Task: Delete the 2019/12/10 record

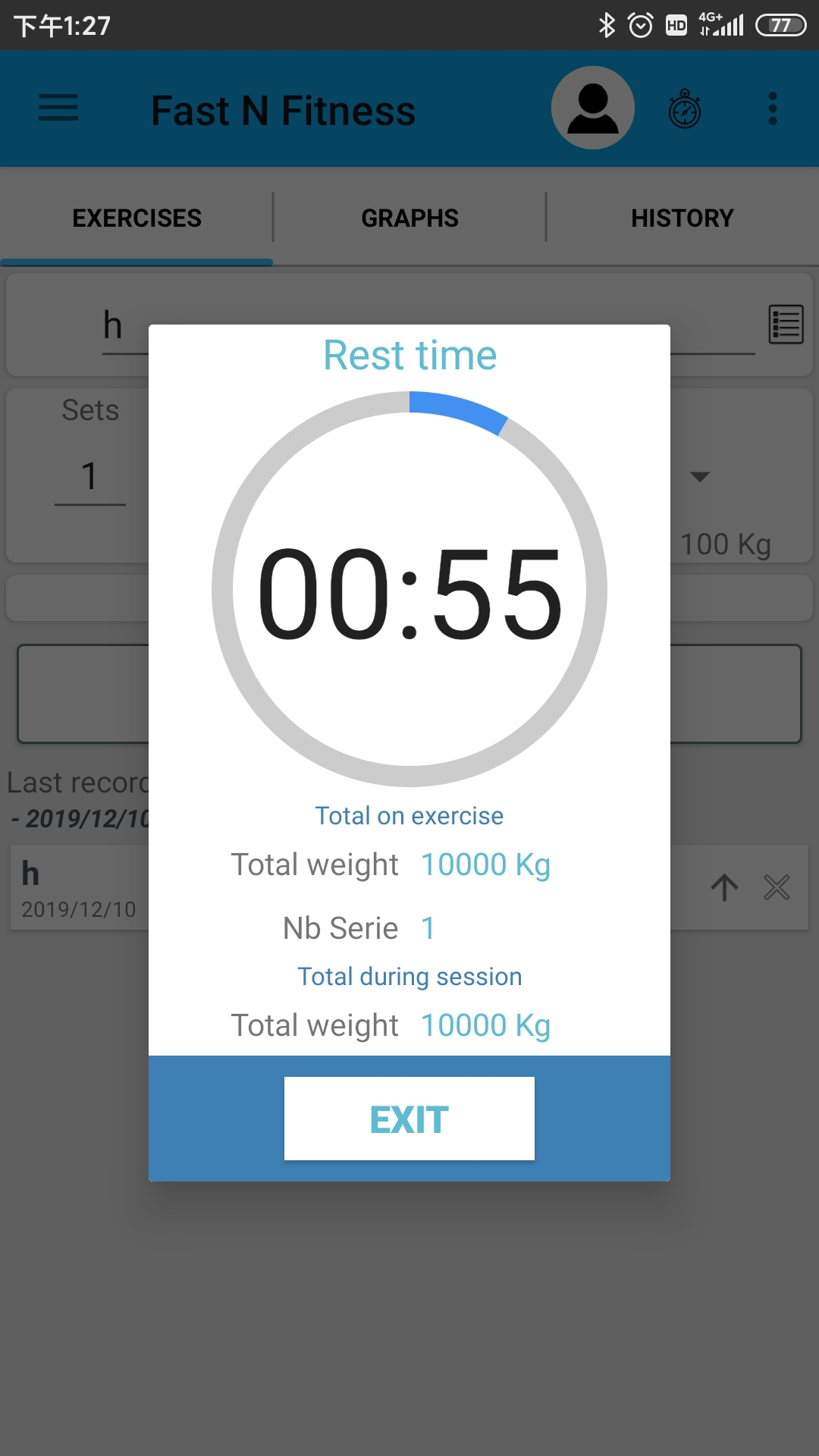Action: [x=777, y=887]
